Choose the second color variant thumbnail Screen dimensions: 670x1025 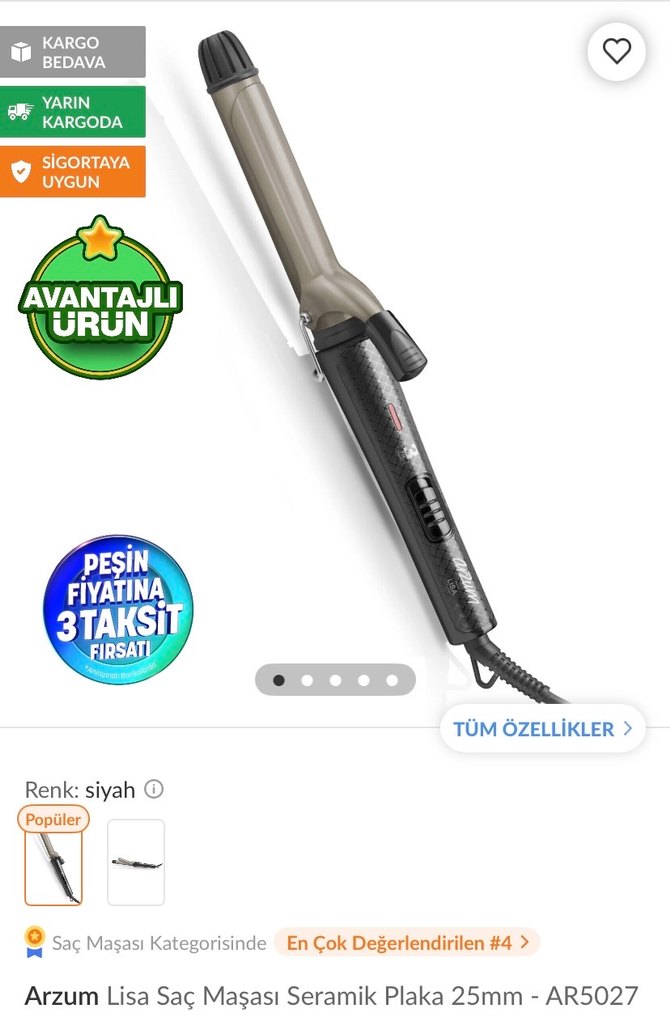pos(136,862)
